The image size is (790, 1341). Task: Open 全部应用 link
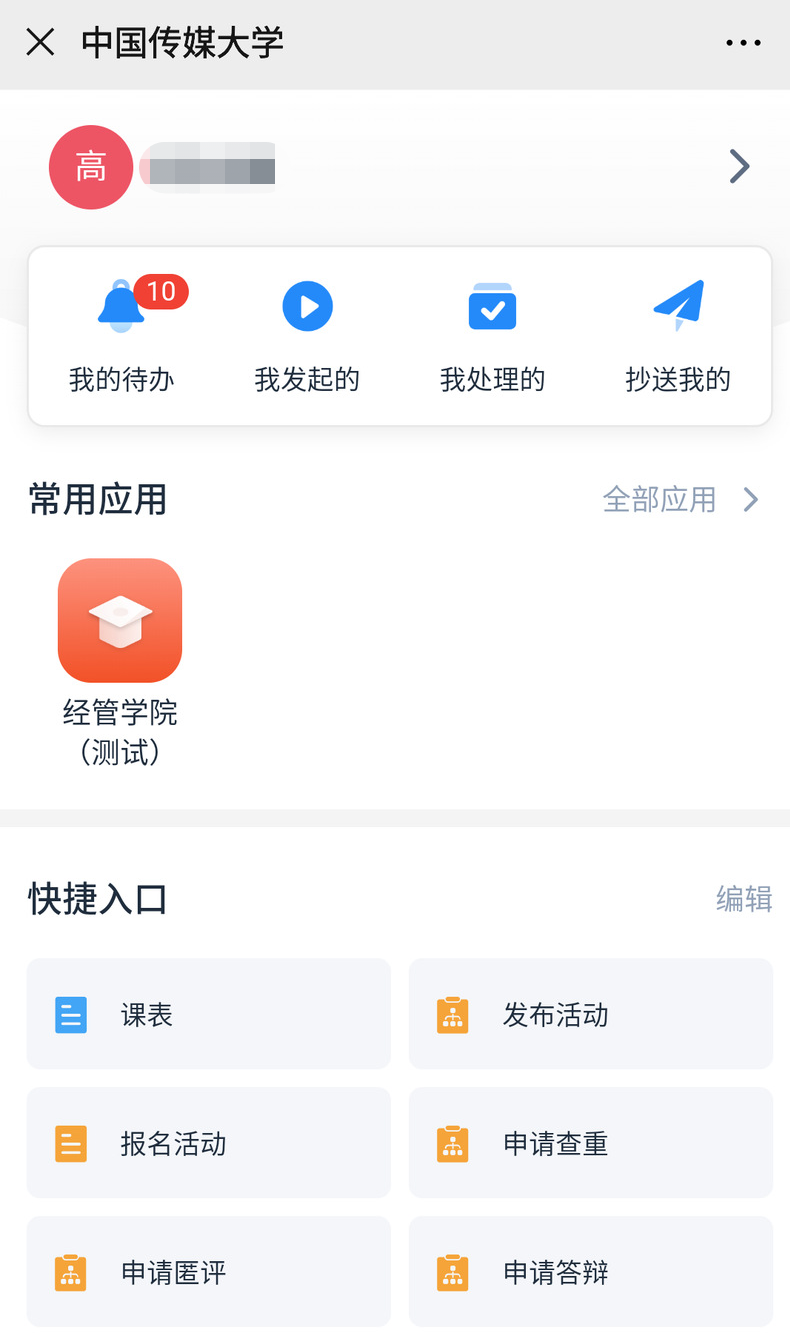pyautogui.click(x=681, y=499)
